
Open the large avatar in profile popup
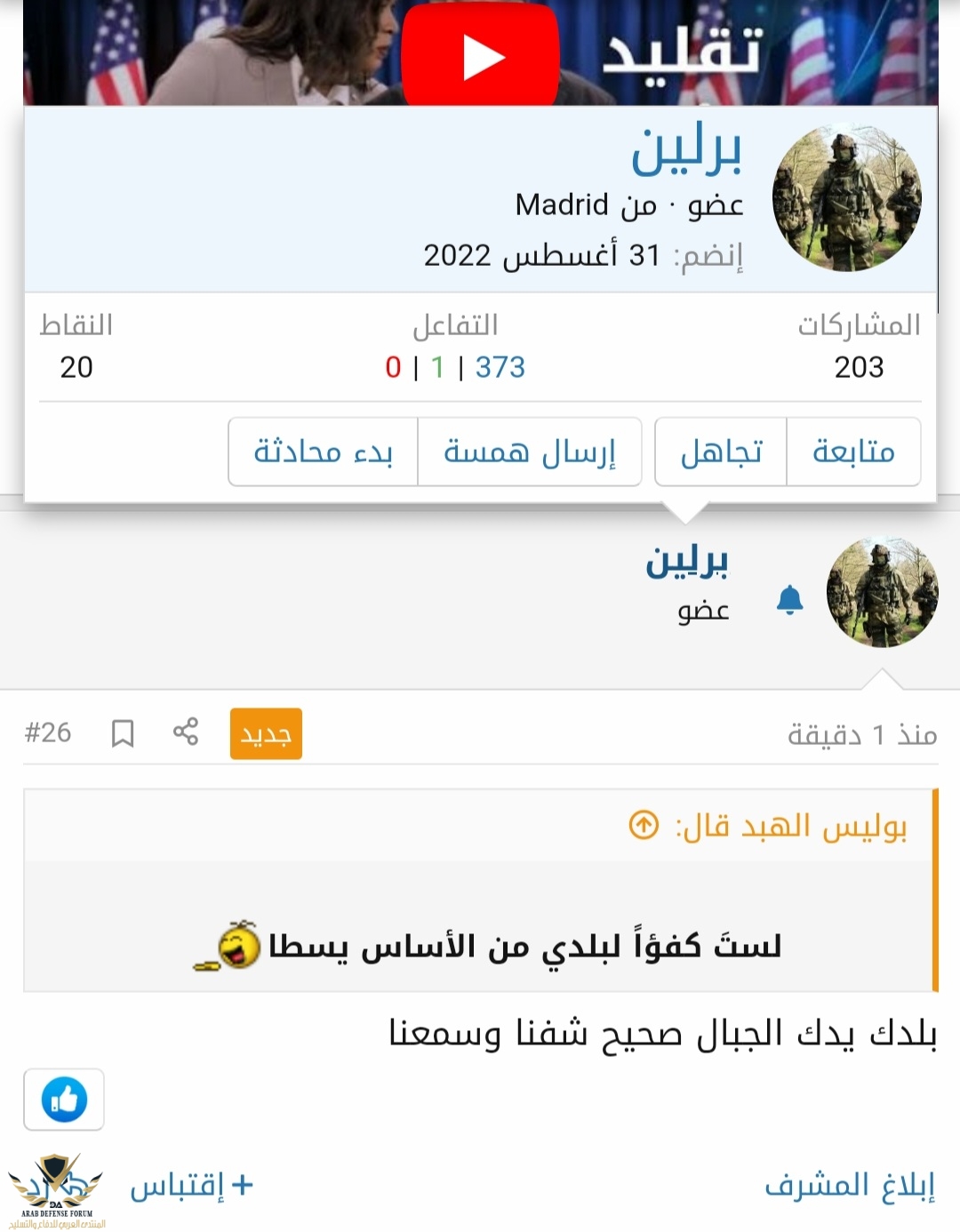[846, 198]
